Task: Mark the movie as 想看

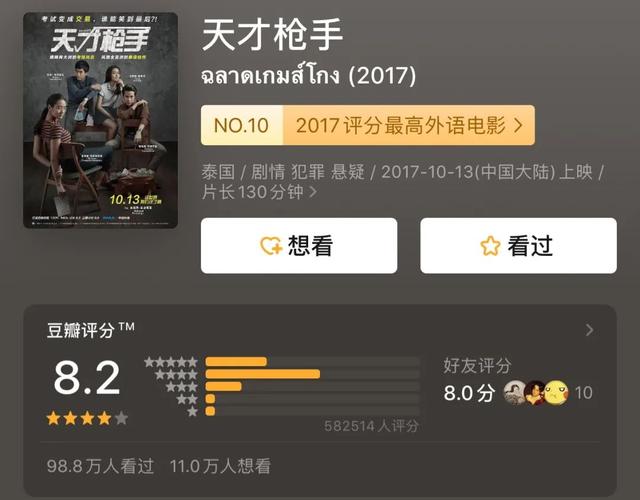Action: (x=298, y=246)
